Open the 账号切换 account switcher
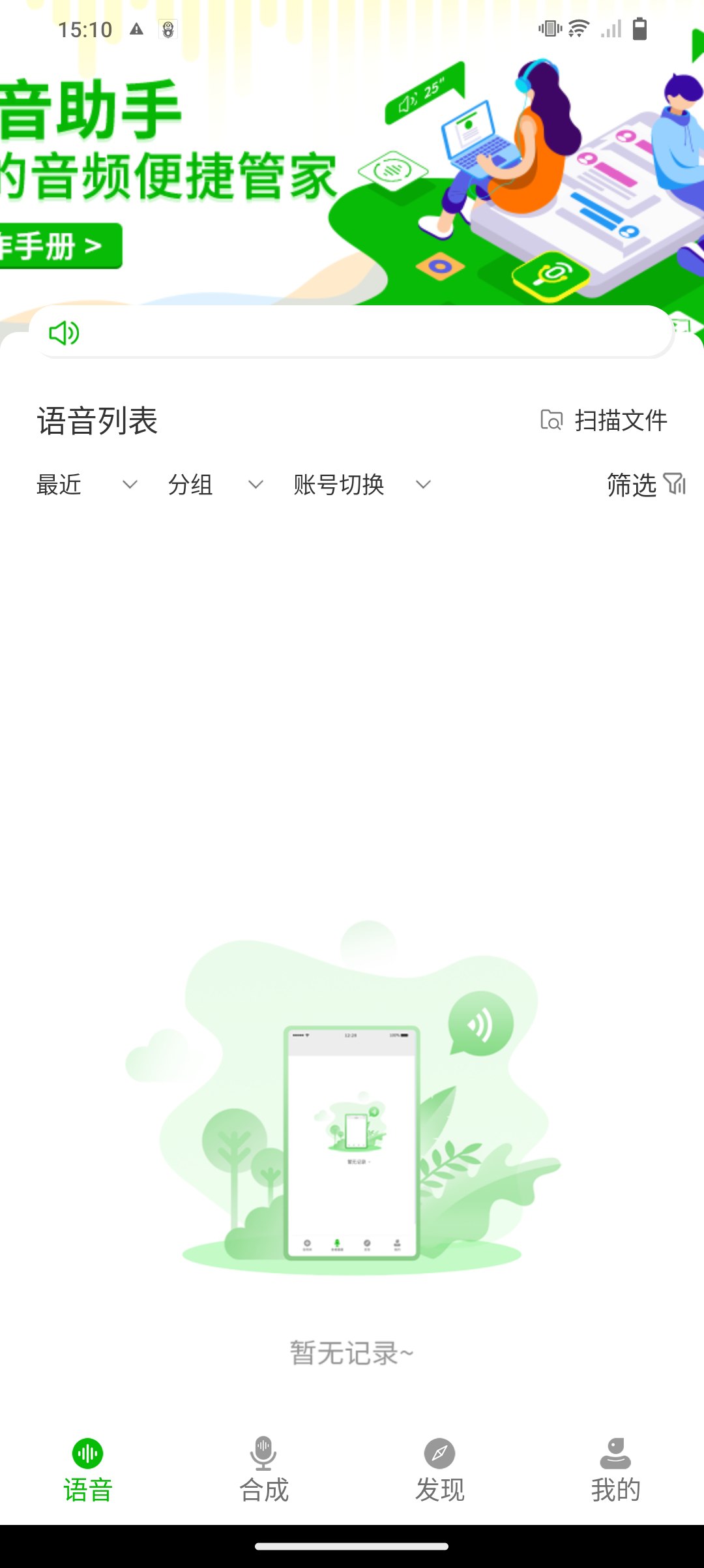This screenshot has height=1568, width=704. (x=362, y=485)
